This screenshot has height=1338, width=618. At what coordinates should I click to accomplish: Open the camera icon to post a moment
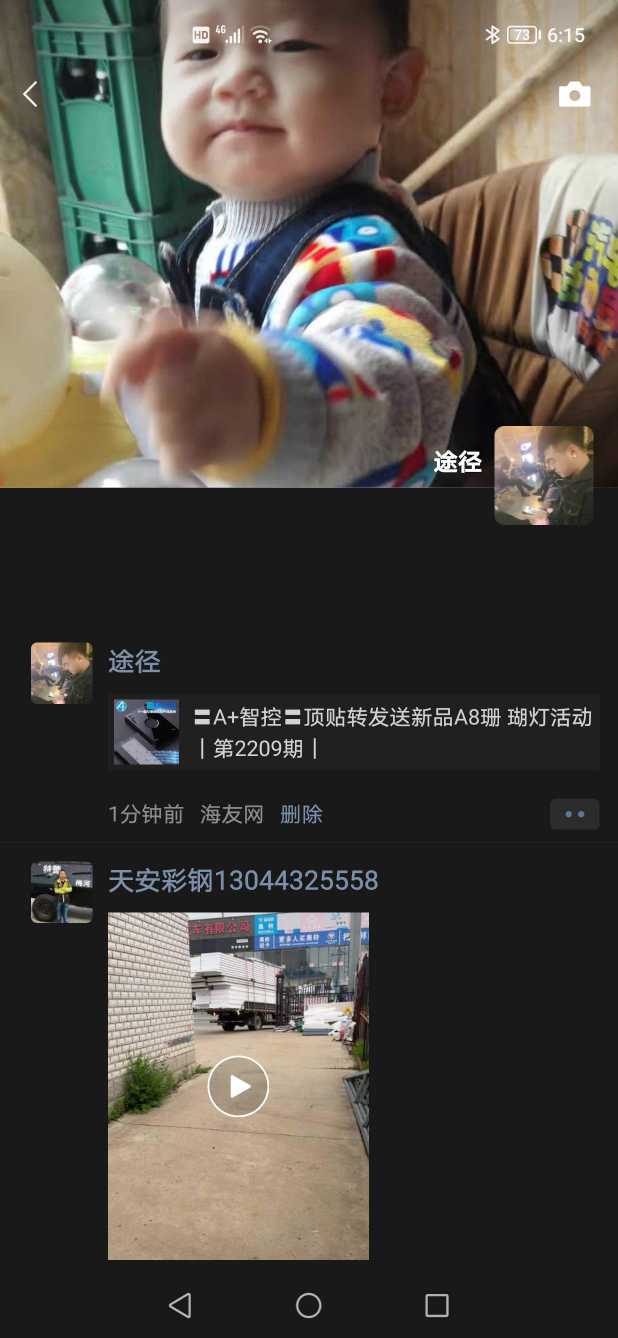pyautogui.click(x=574, y=95)
